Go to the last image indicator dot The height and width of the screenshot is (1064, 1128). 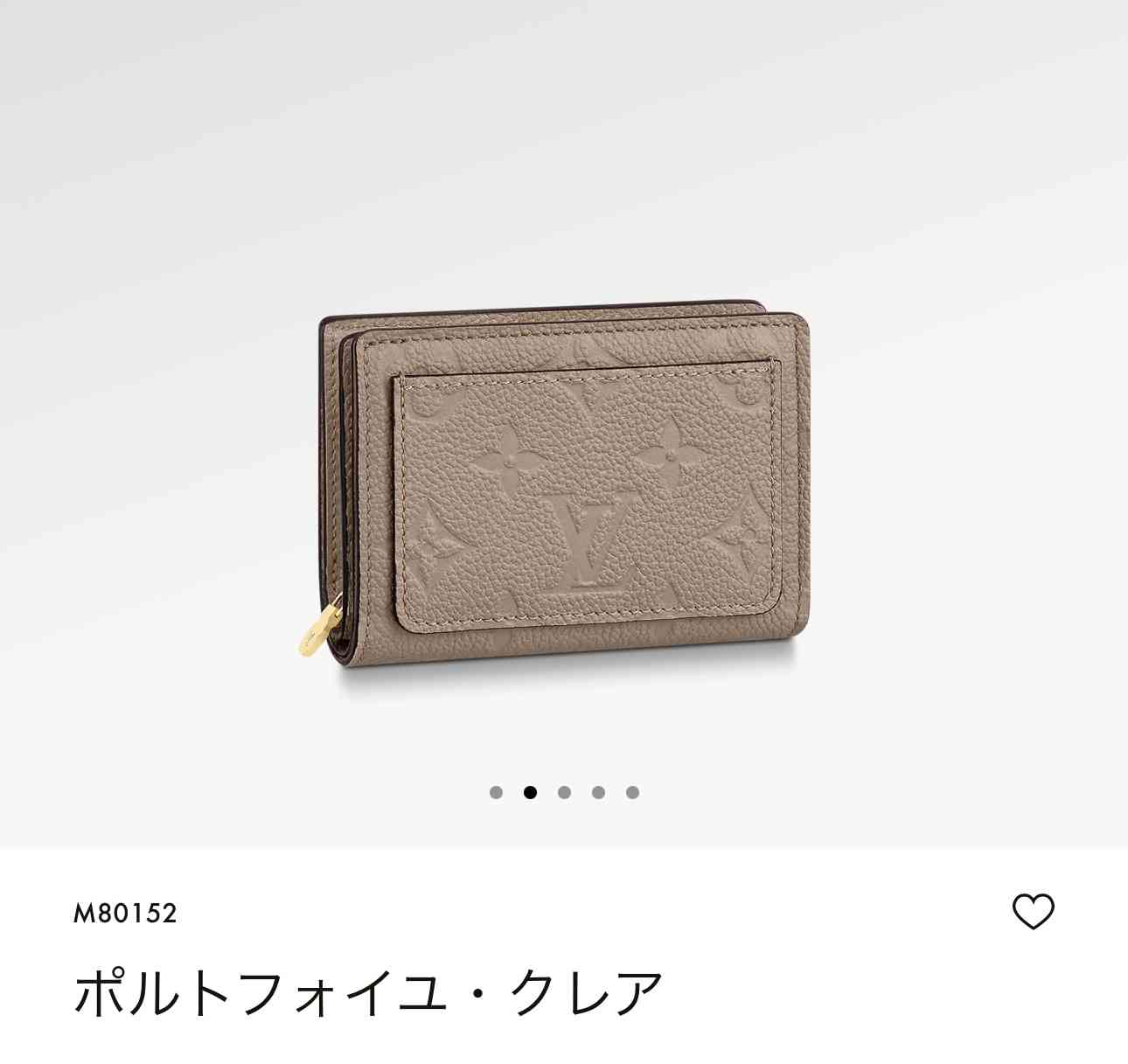(632, 793)
